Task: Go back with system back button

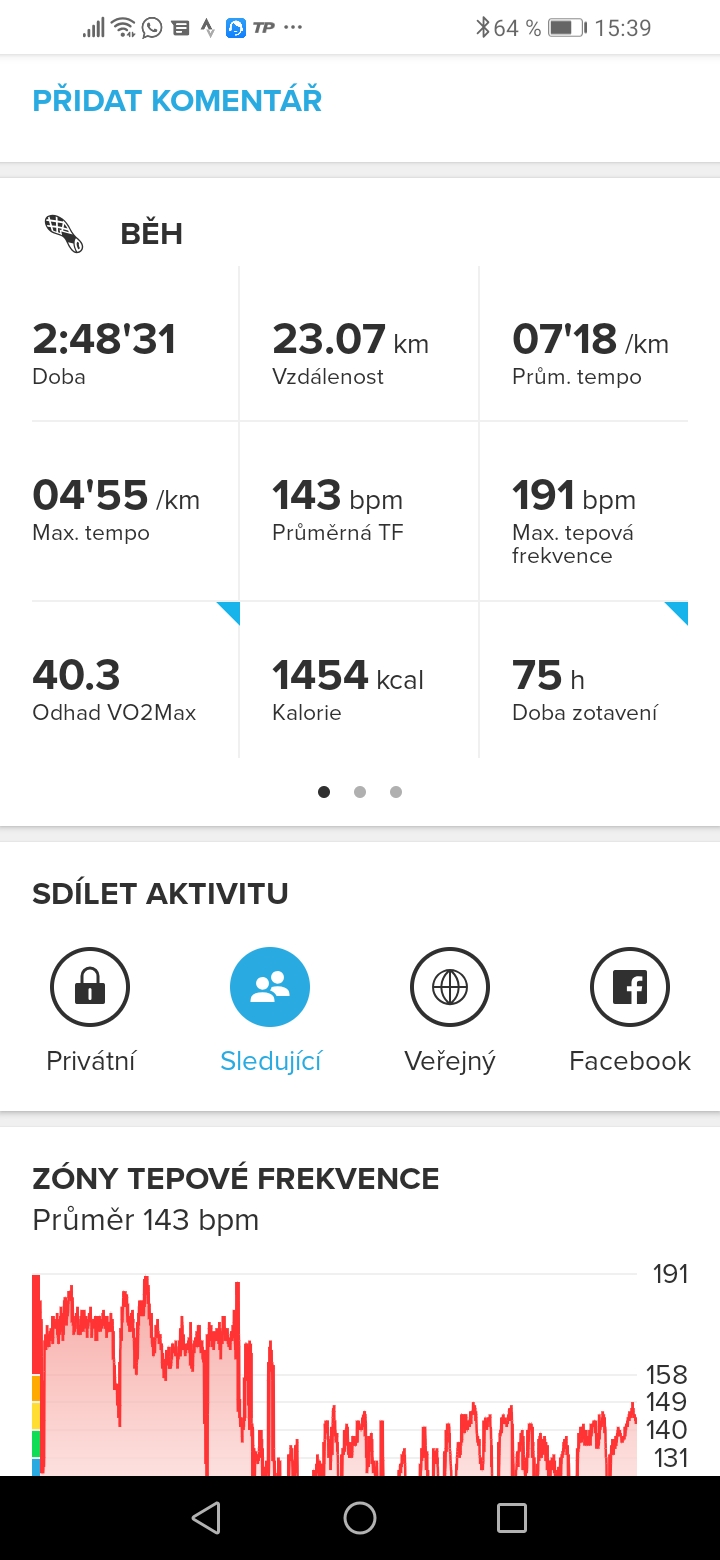Action: (x=206, y=1518)
